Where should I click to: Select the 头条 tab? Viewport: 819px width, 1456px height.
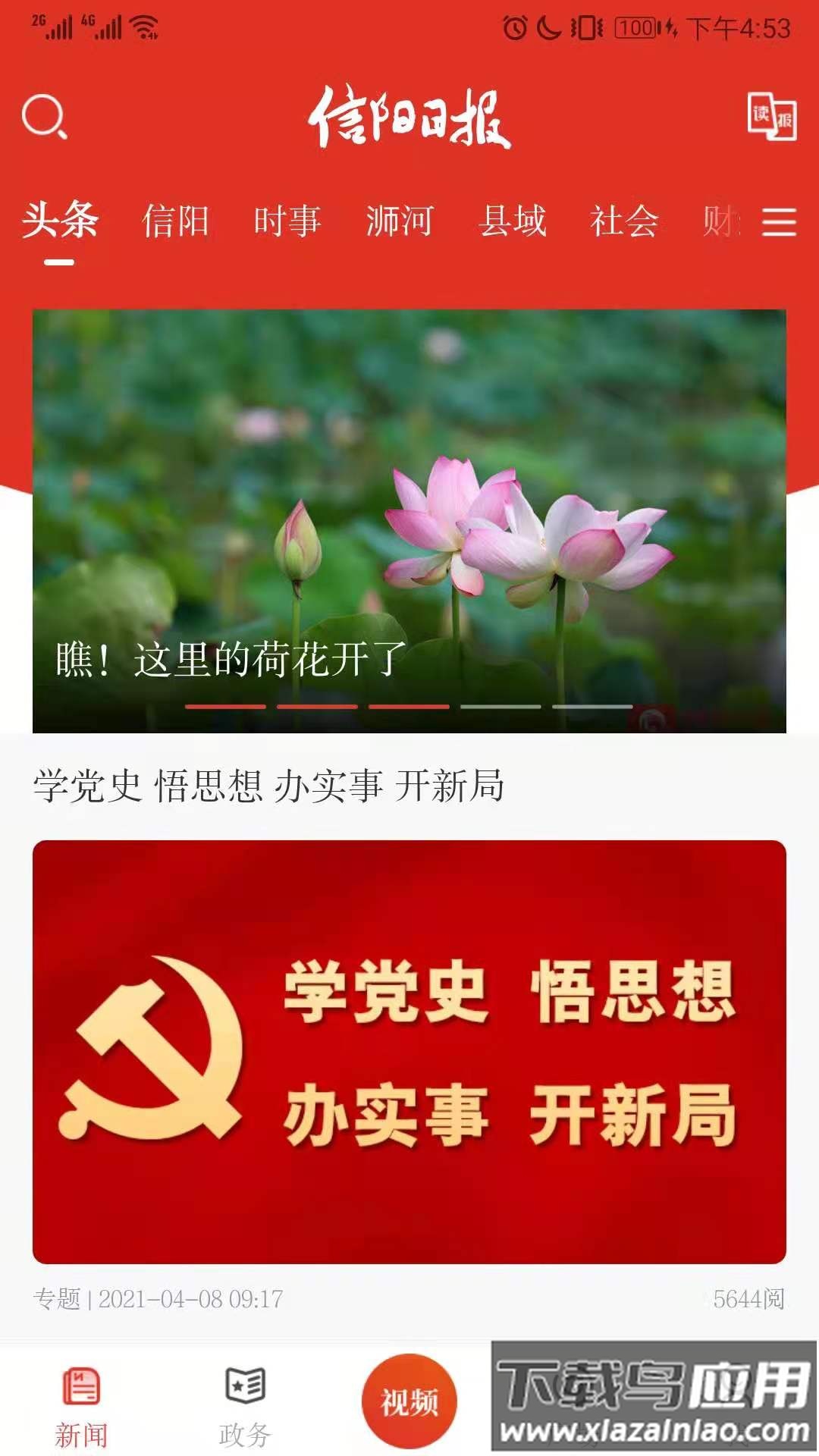pos(60,221)
